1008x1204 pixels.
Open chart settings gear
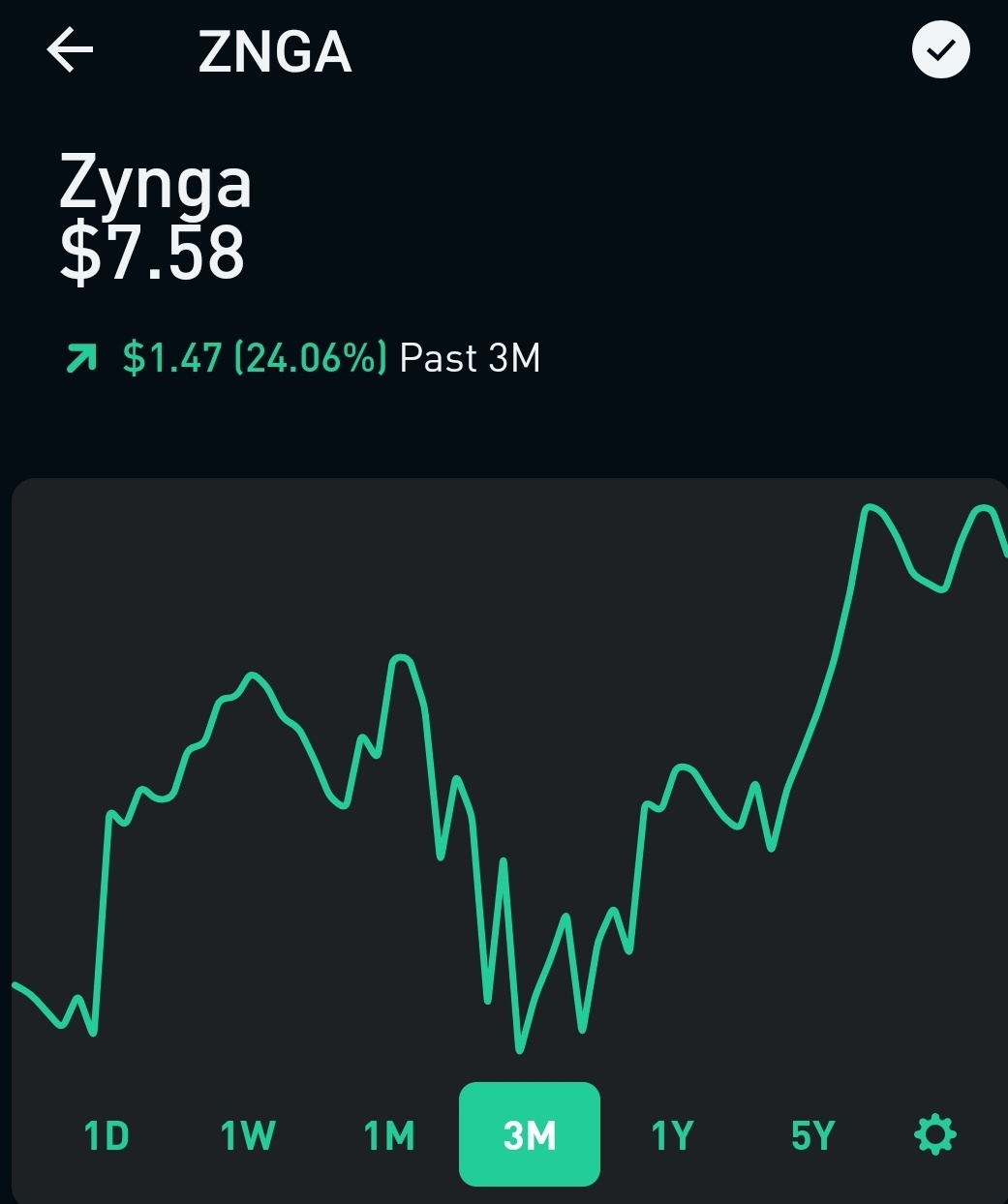coord(935,1133)
